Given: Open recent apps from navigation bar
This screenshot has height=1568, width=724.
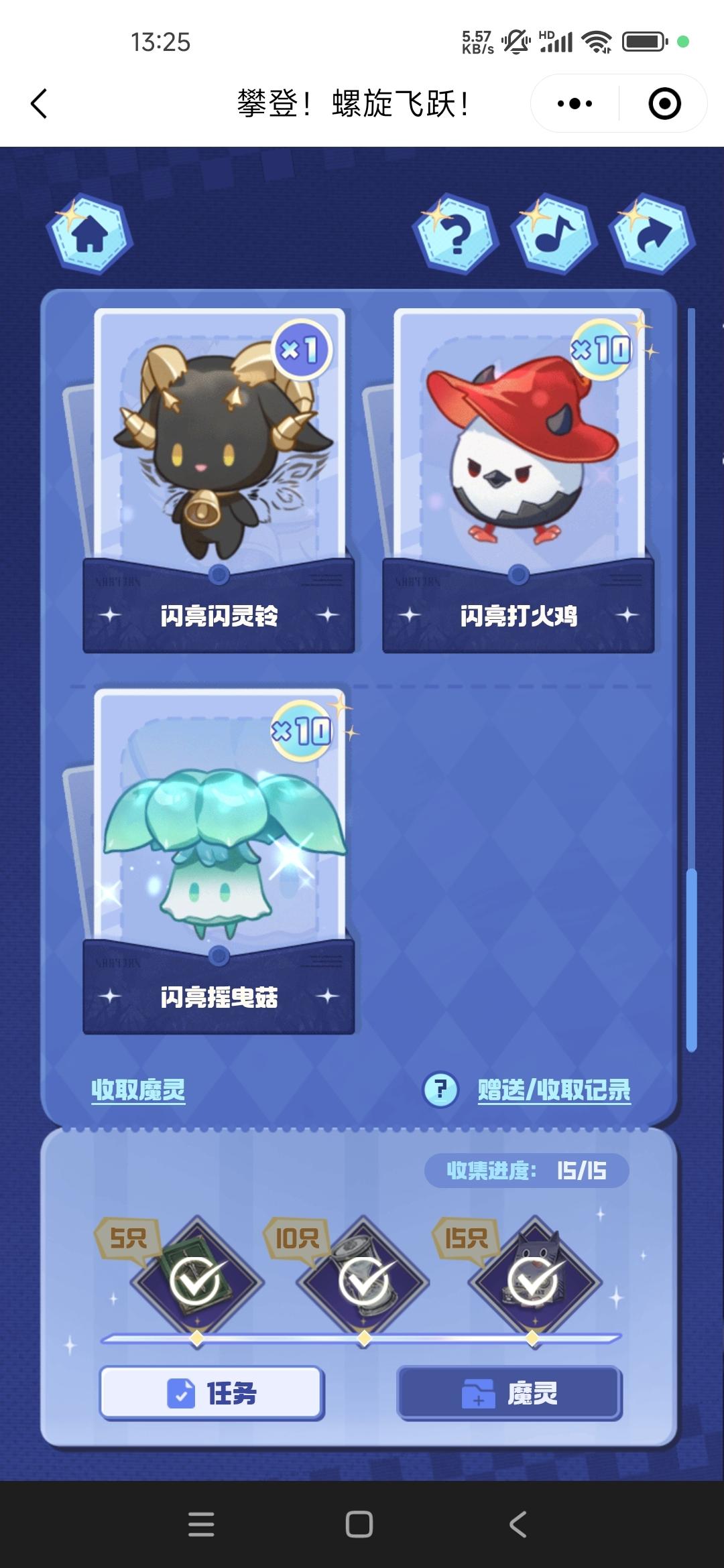Looking at the screenshot, I should coord(201,1524).
